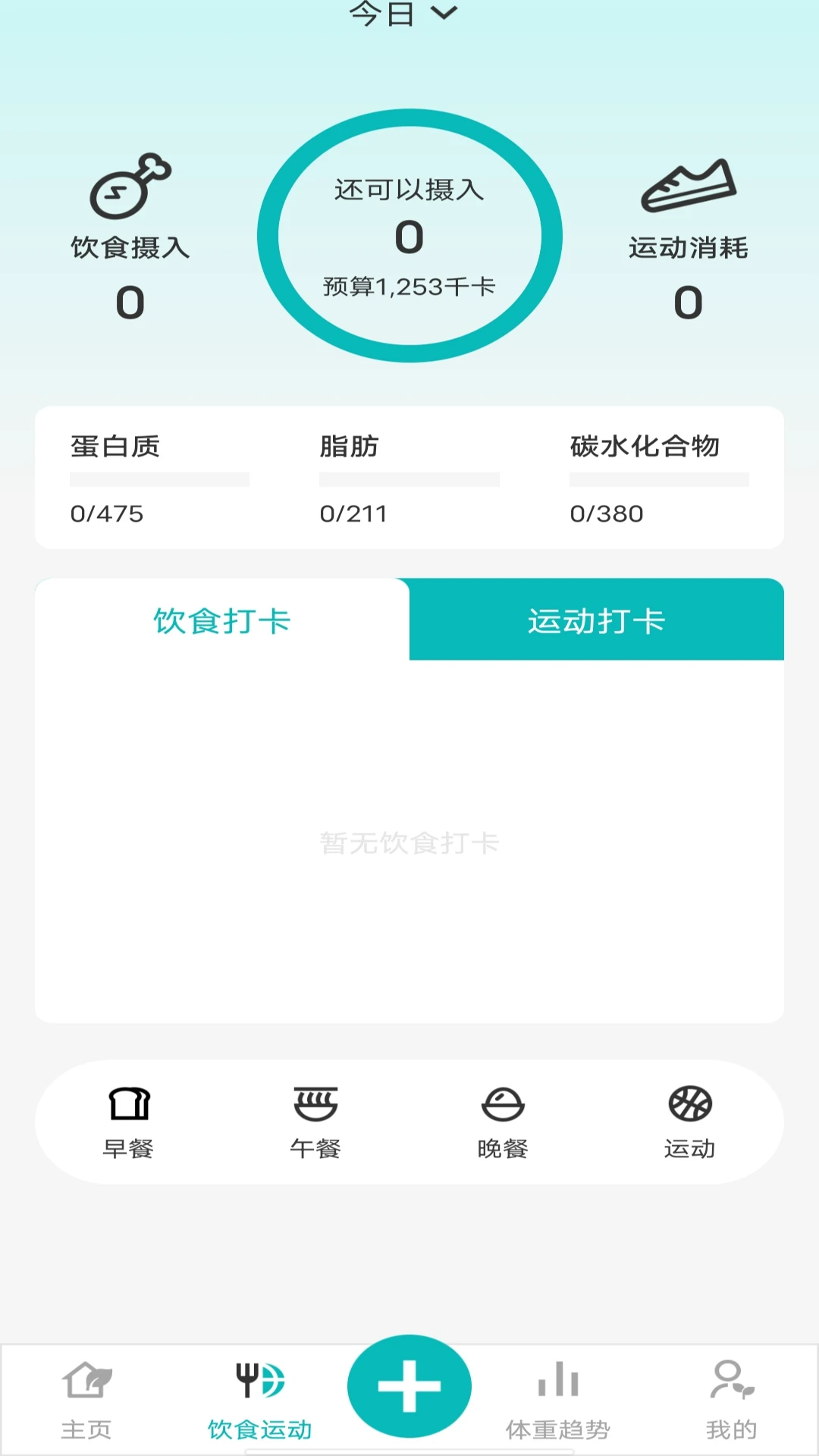This screenshot has width=819, height=1456.
Task: Add a 晚餐 record
Action: pyautogui.click(x=503, y=1122)
